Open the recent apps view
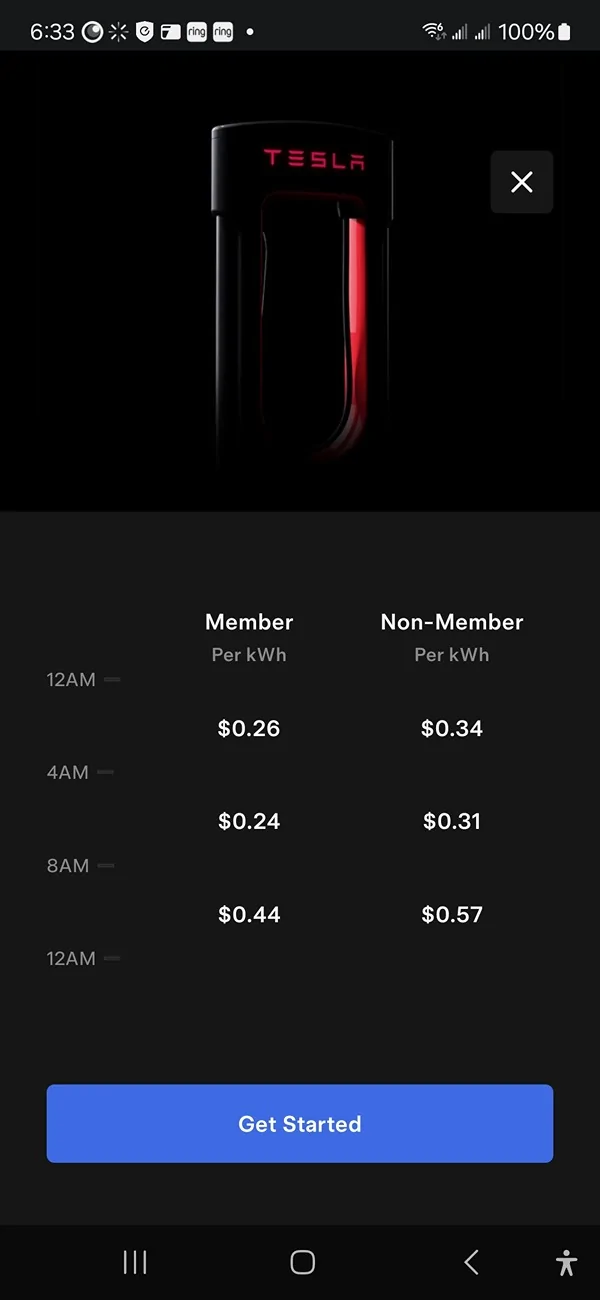The height and width of the screenshot is (1300, 600). point(135,1262)
